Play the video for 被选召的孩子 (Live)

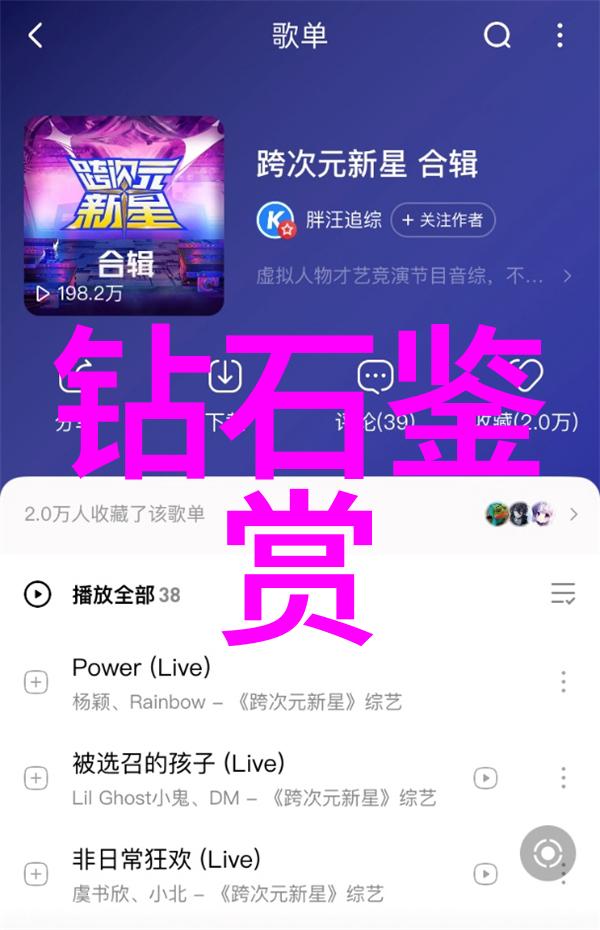coord(485,778)
